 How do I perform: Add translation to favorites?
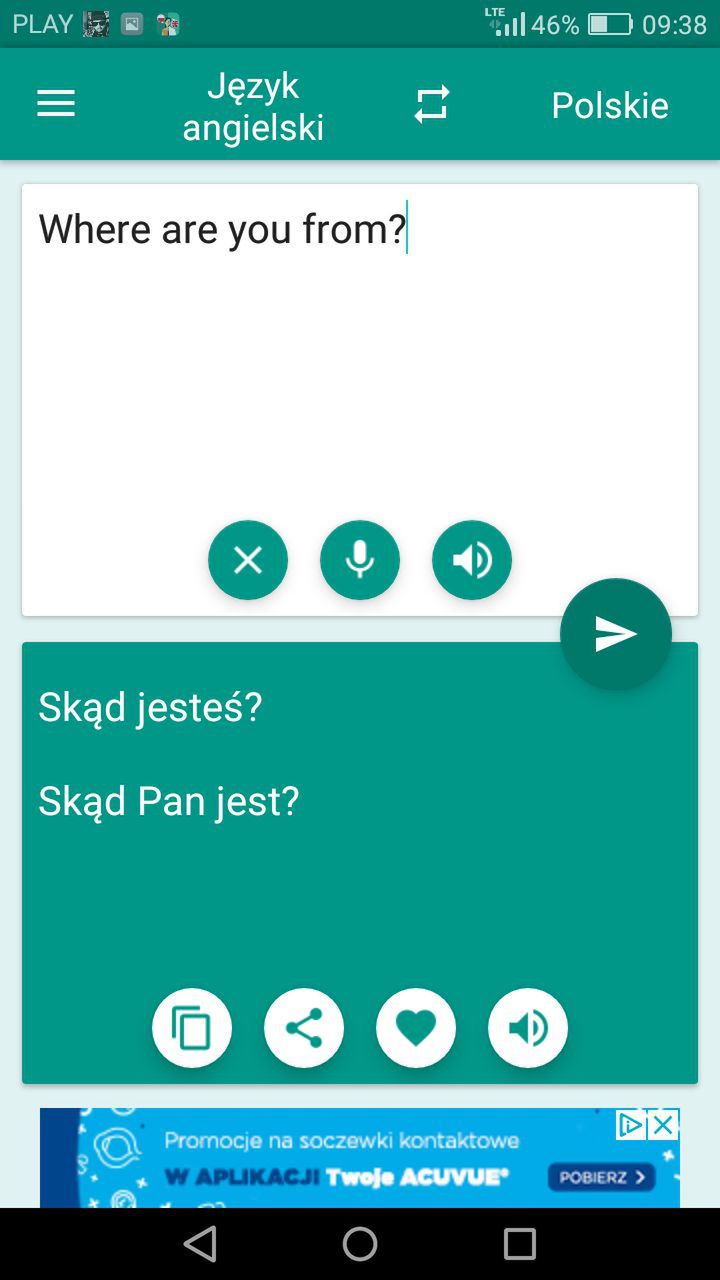[x=416, y=1028]
